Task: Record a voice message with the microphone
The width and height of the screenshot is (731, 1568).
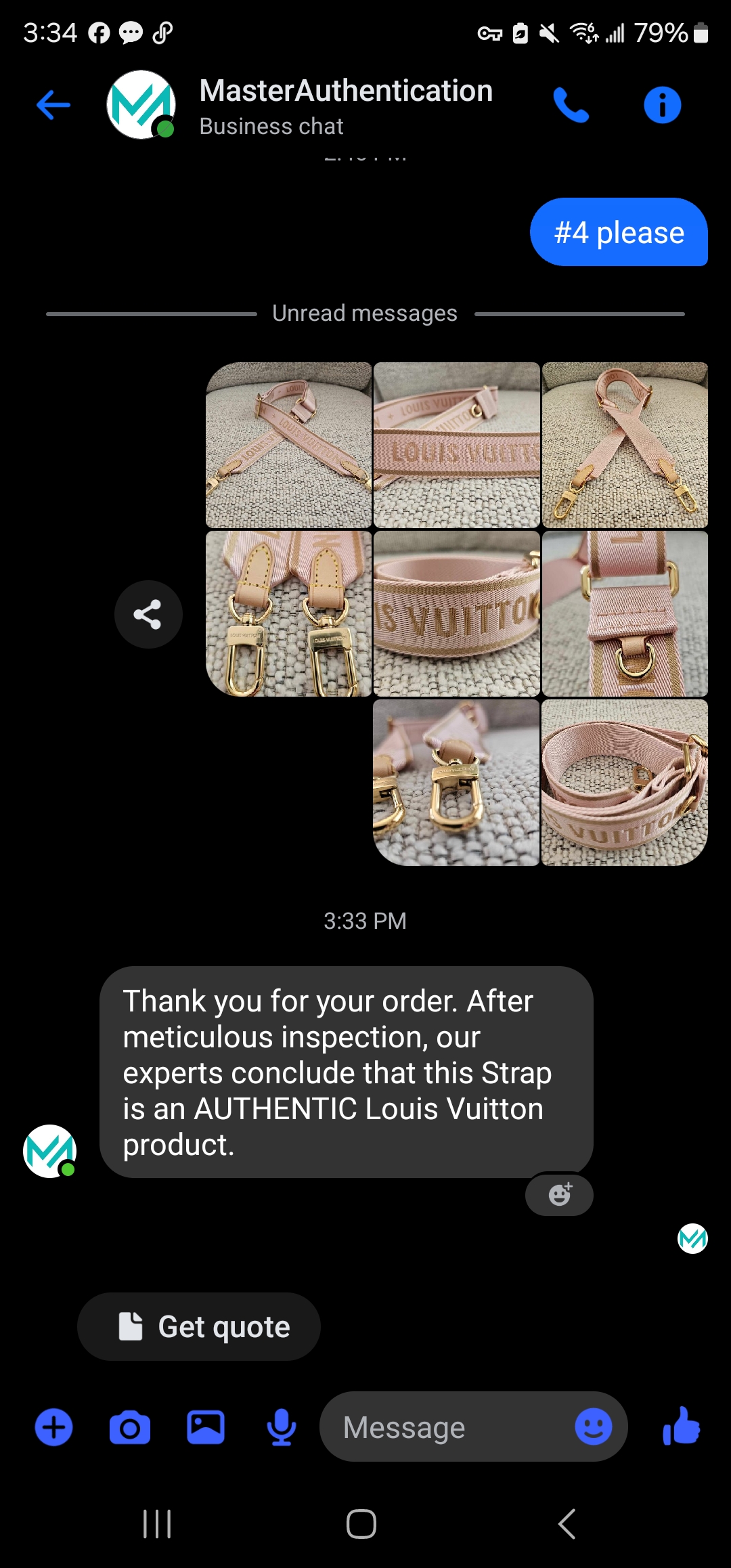Action: point(282,1427)
